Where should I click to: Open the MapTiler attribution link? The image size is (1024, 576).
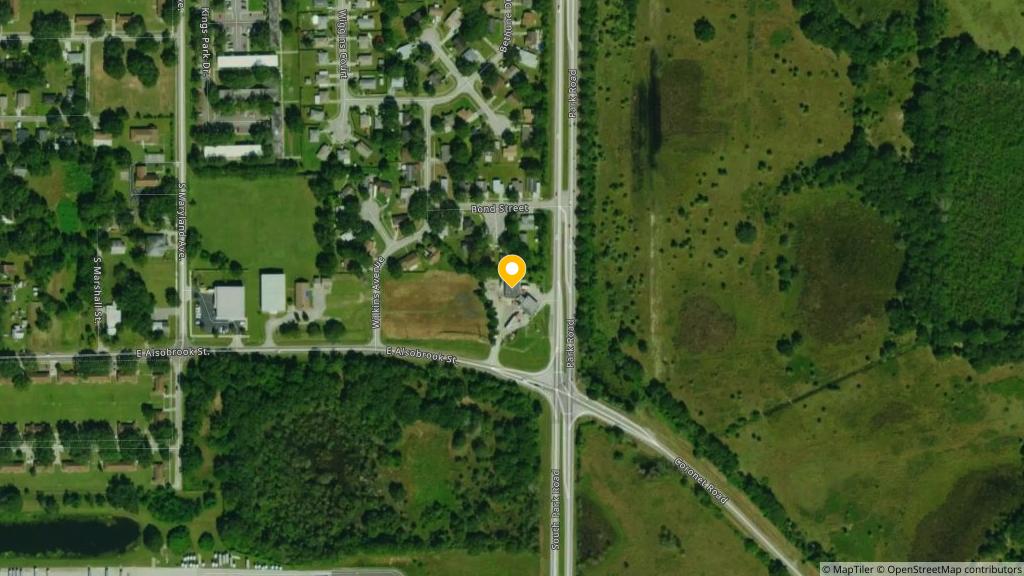[x=851, y=569]
